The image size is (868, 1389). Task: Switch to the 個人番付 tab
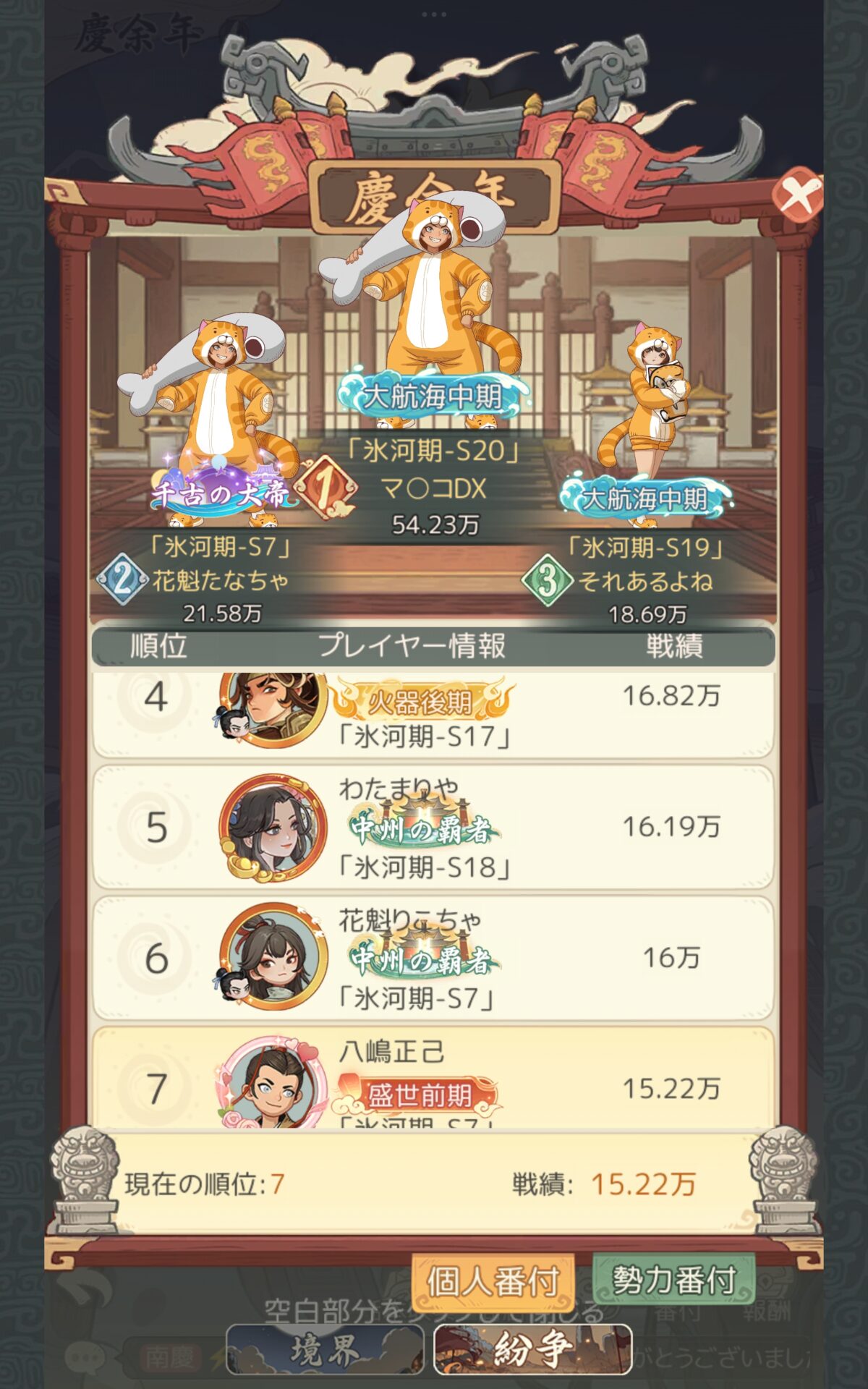click(x=493, y=1282)
